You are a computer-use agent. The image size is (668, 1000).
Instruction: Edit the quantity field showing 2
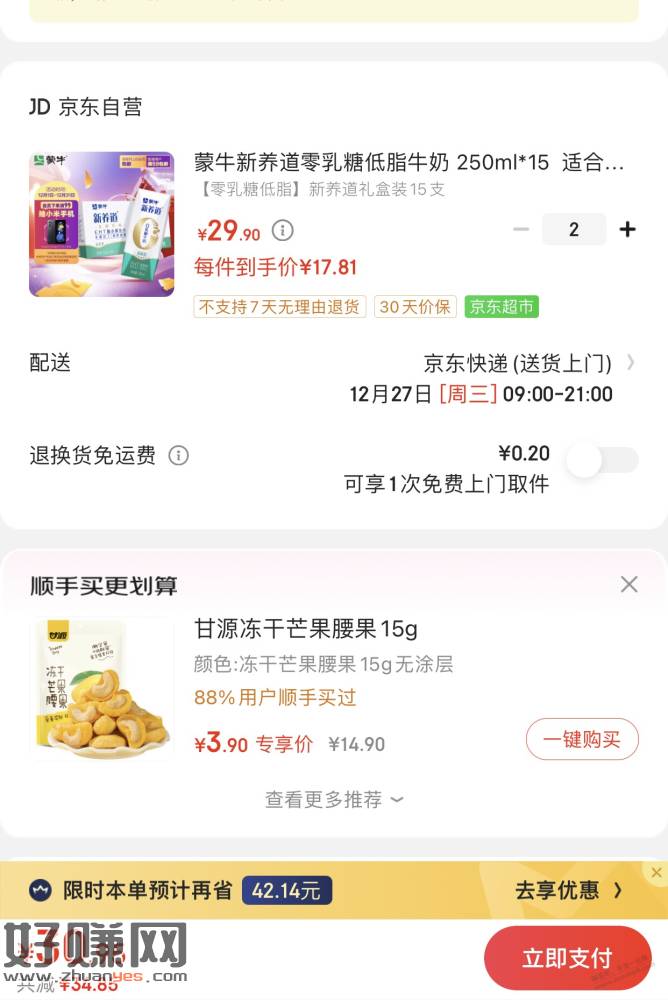574,230
